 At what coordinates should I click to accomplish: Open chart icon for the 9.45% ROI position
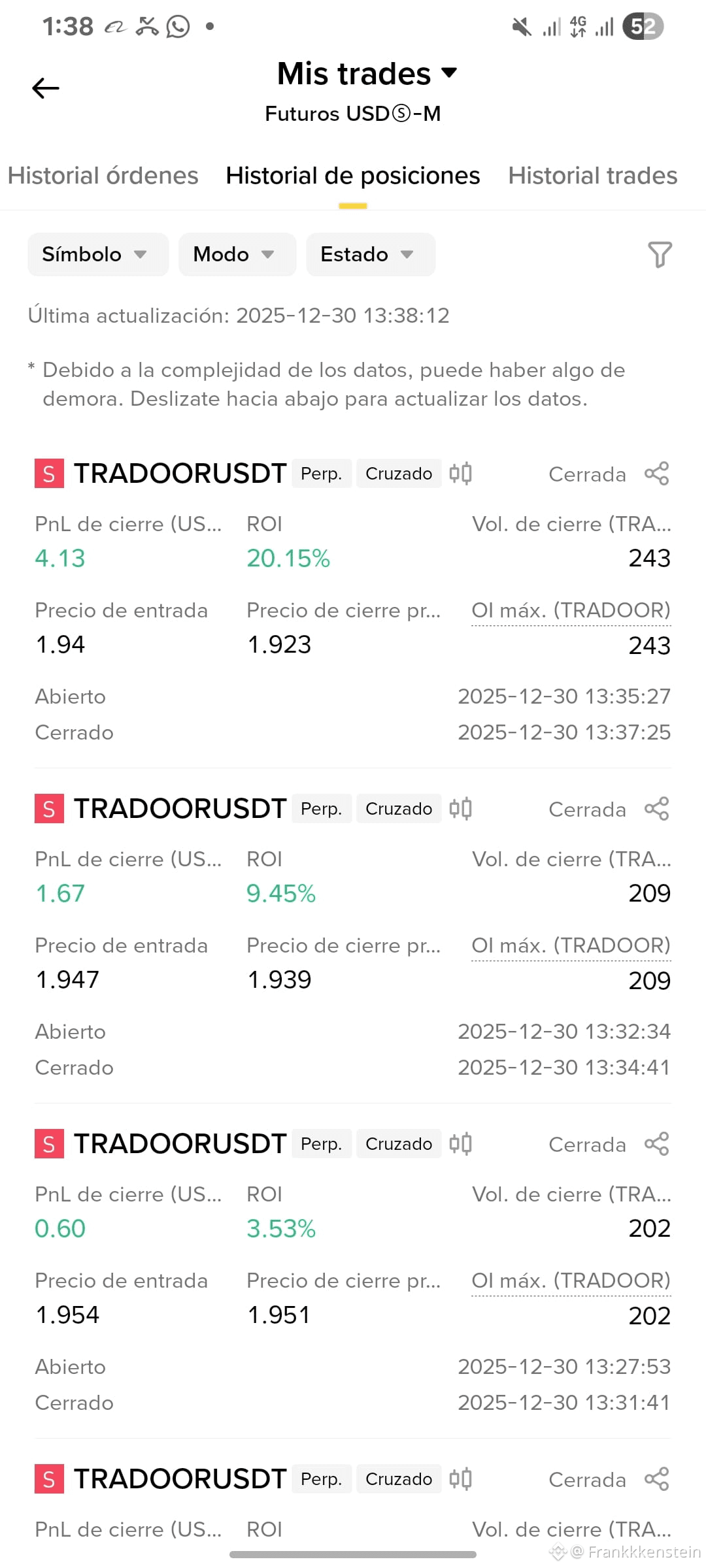click(x=461, y=808)
